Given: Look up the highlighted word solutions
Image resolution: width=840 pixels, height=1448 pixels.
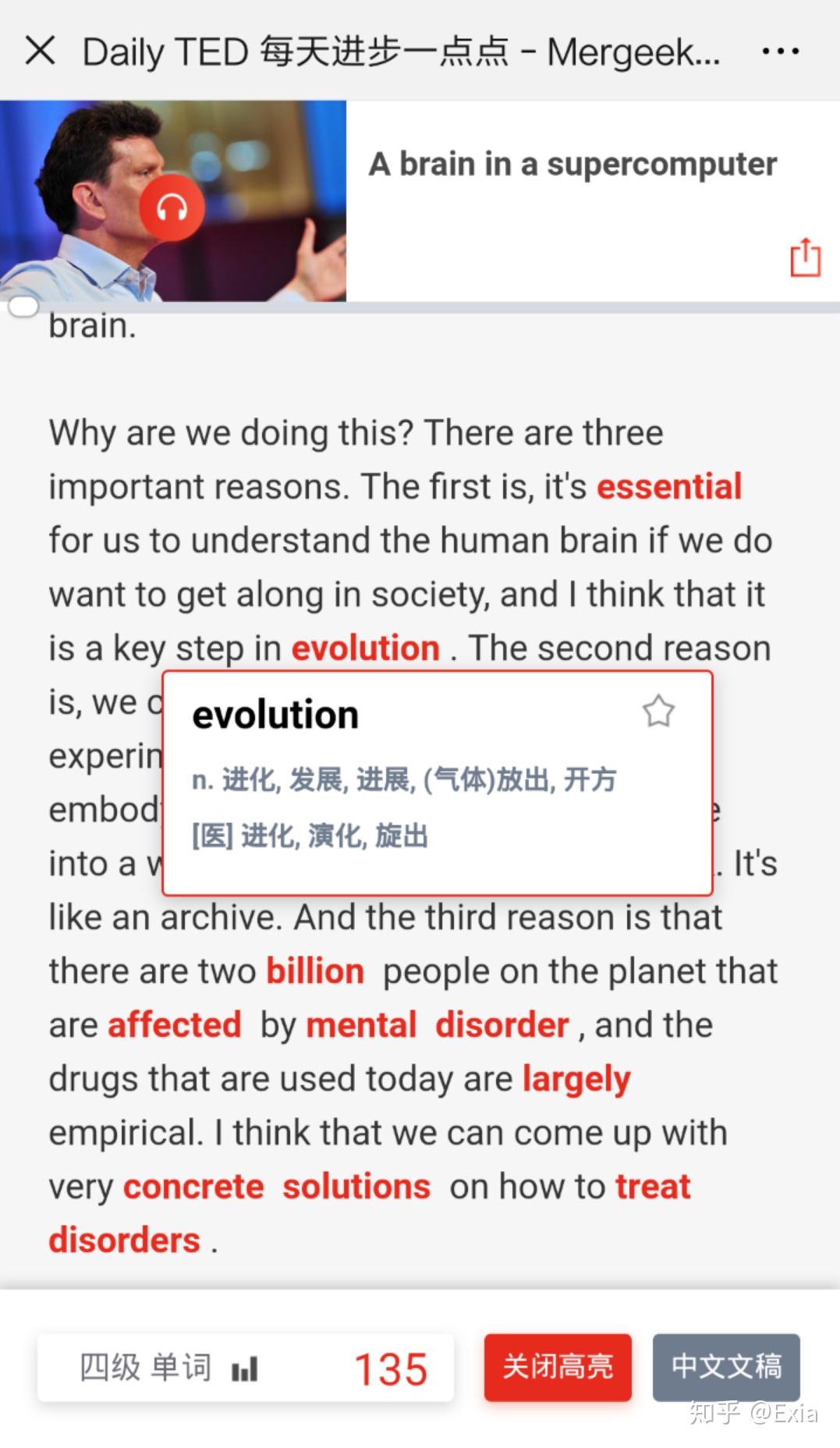Looking at the screenshot, I should click(356, 1187).
